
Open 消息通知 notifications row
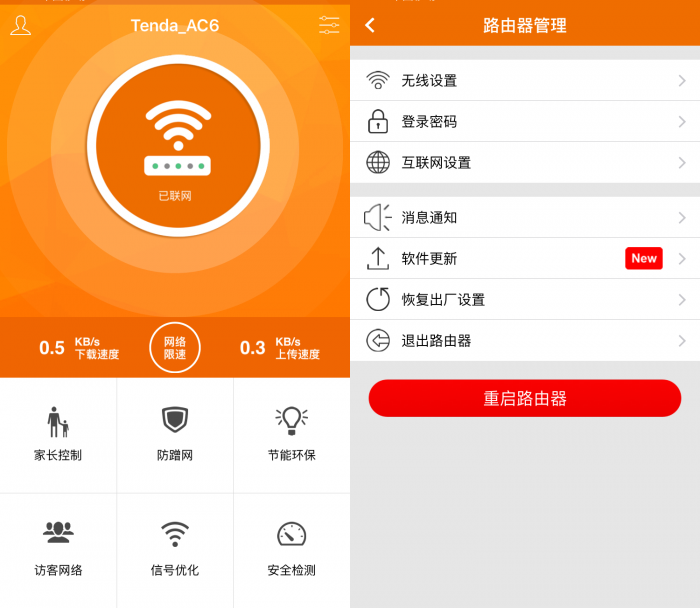[525, 217]
